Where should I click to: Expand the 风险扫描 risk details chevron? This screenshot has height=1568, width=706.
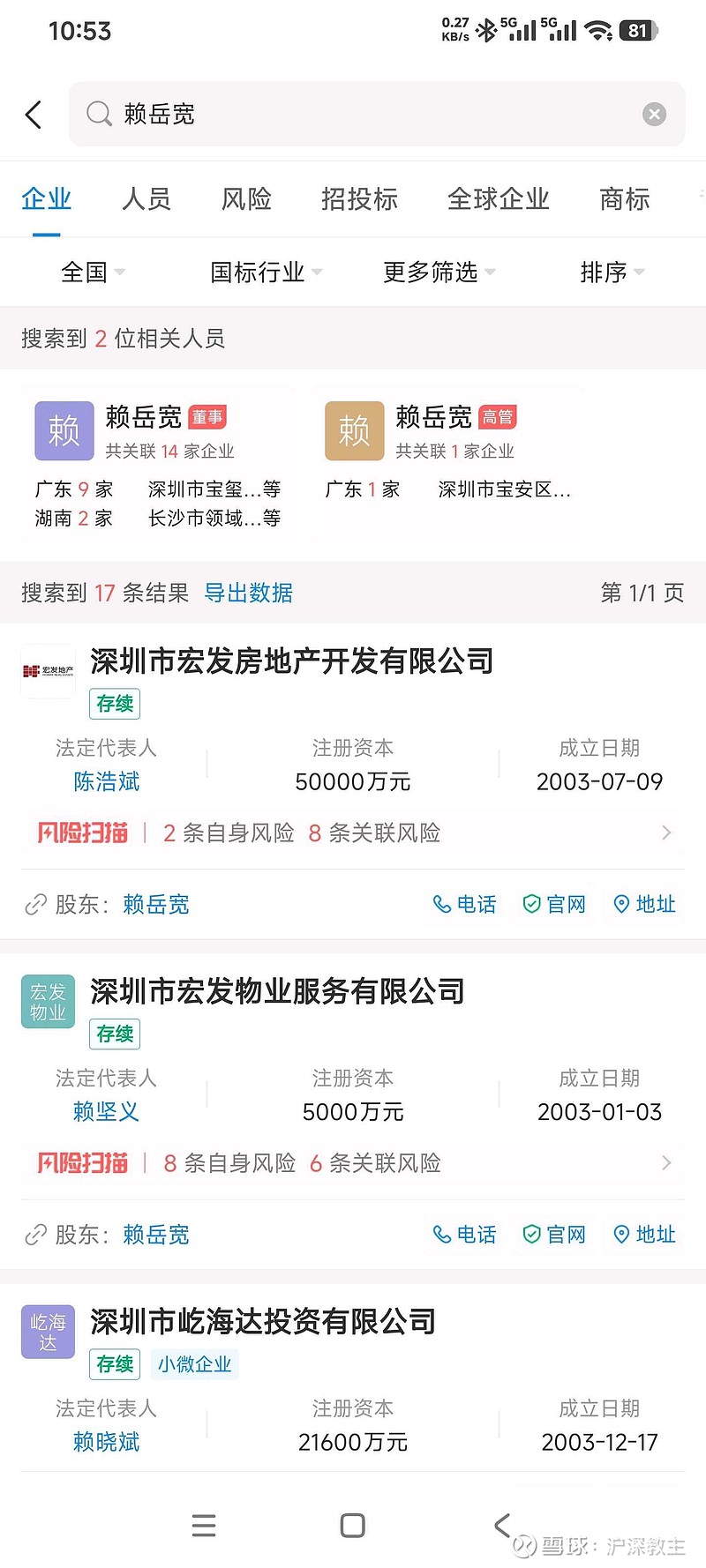point(665,833)
